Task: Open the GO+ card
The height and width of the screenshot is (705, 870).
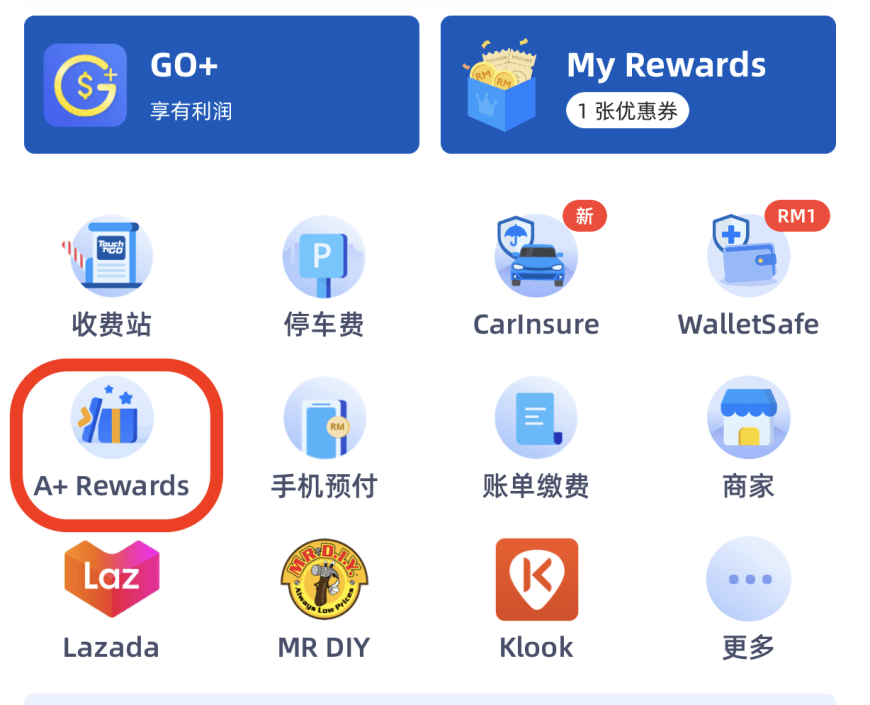Action: pyautogui.click(x=221, y=85)
